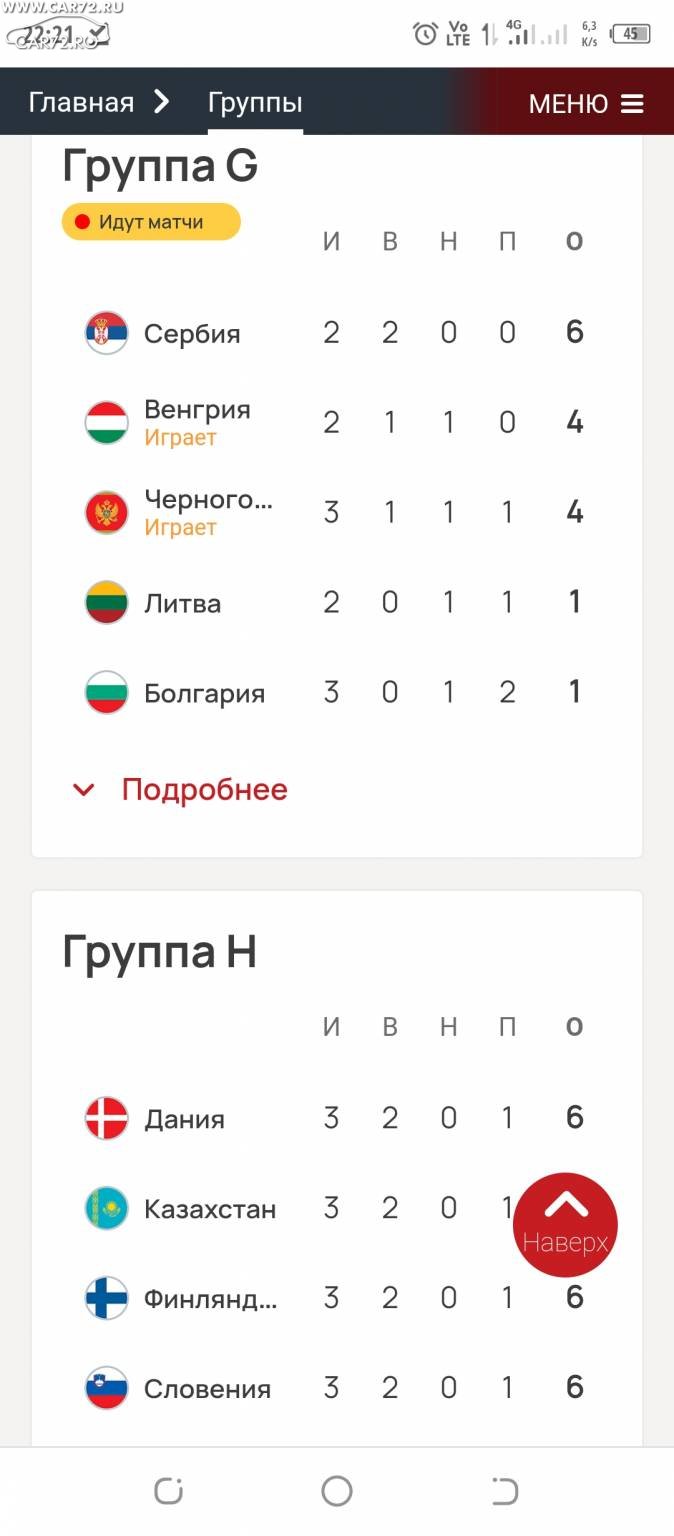The height and width of the screenshot is (1536, 674).
Task: Tap the system home button
Action: (337, 1491)
